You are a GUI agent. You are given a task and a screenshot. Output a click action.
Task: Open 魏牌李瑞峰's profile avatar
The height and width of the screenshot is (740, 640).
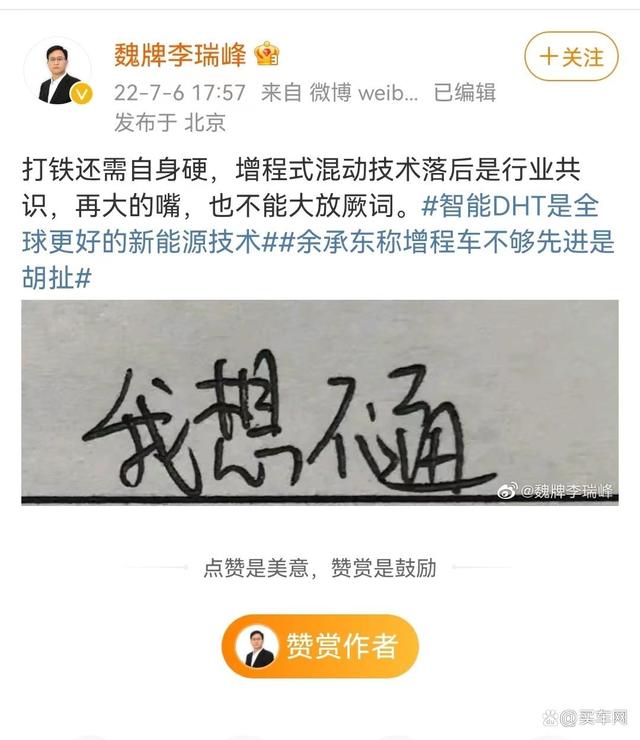[x=59, y=73]
